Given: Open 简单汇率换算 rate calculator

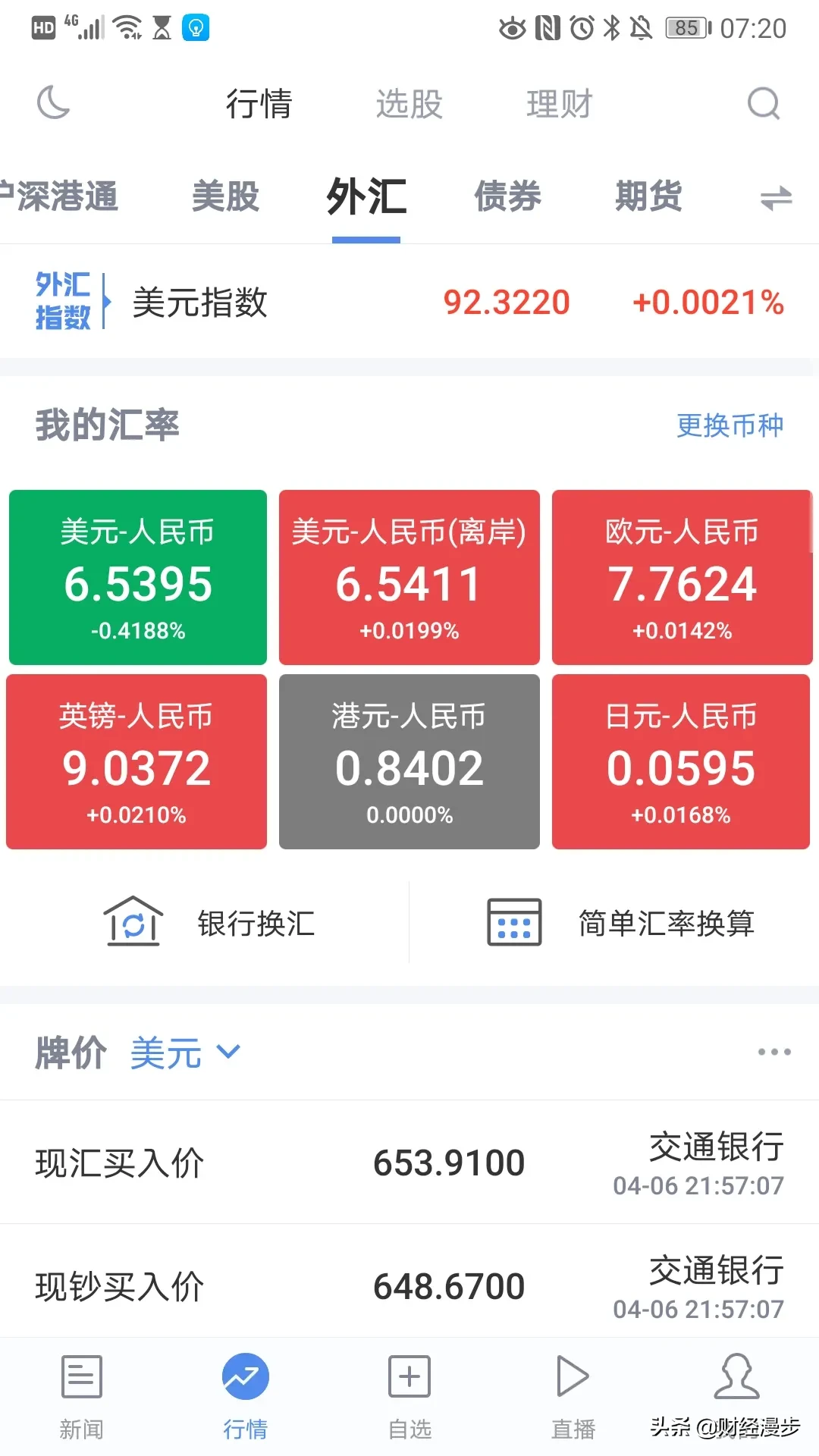Looking at the screenshot, I should [x=620, y=923].
